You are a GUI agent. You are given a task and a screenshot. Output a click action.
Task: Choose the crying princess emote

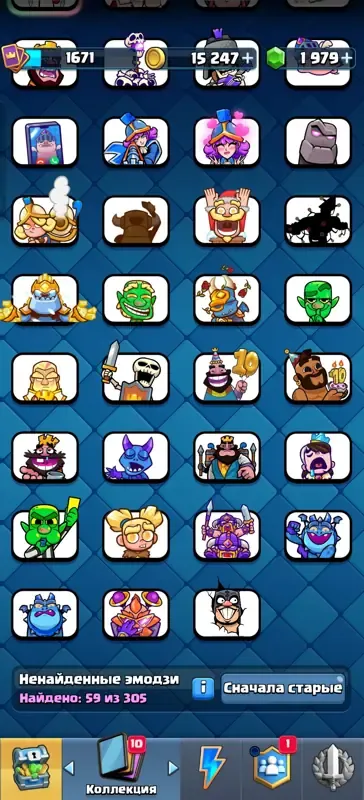(x=318, y=456)
